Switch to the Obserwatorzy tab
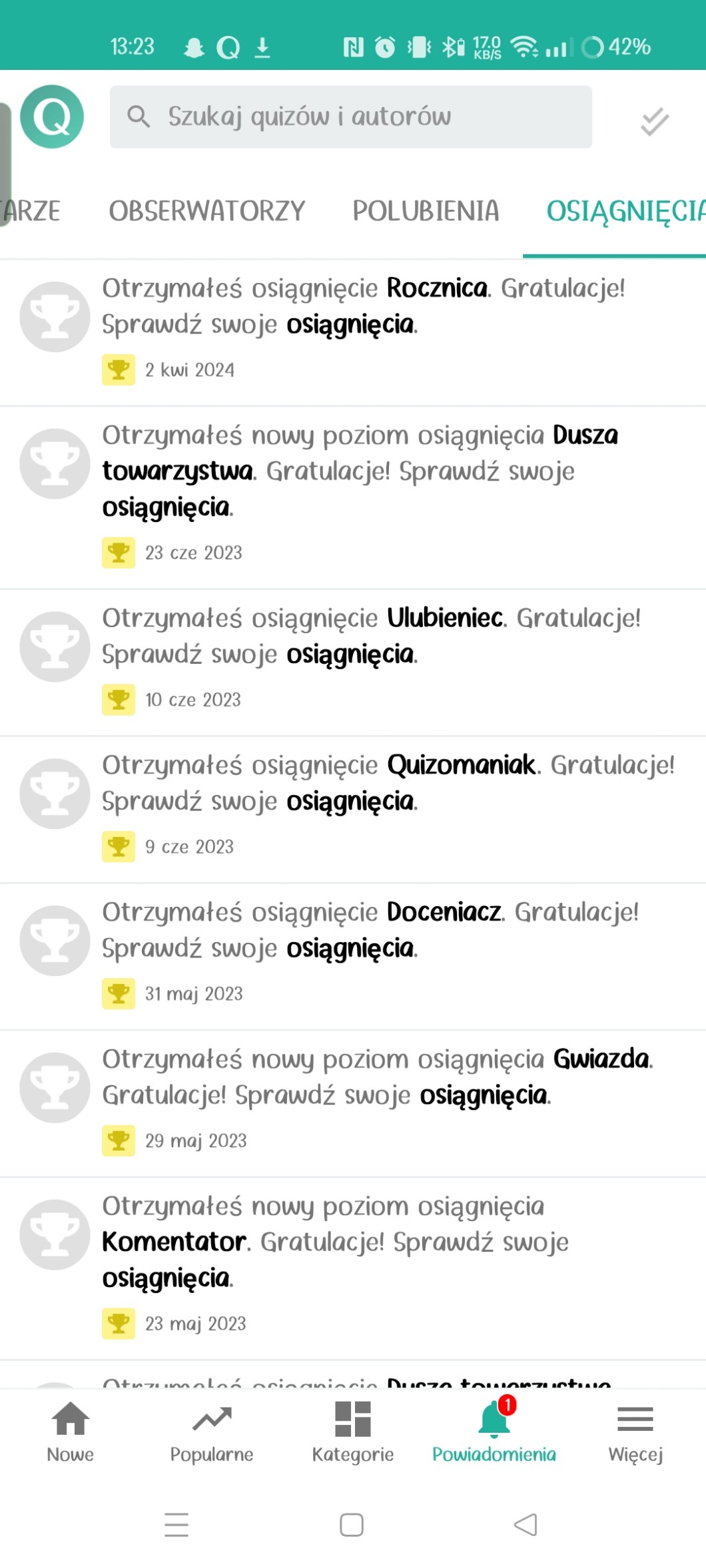This screenshot has height=1568, width=706. [206, 212]
